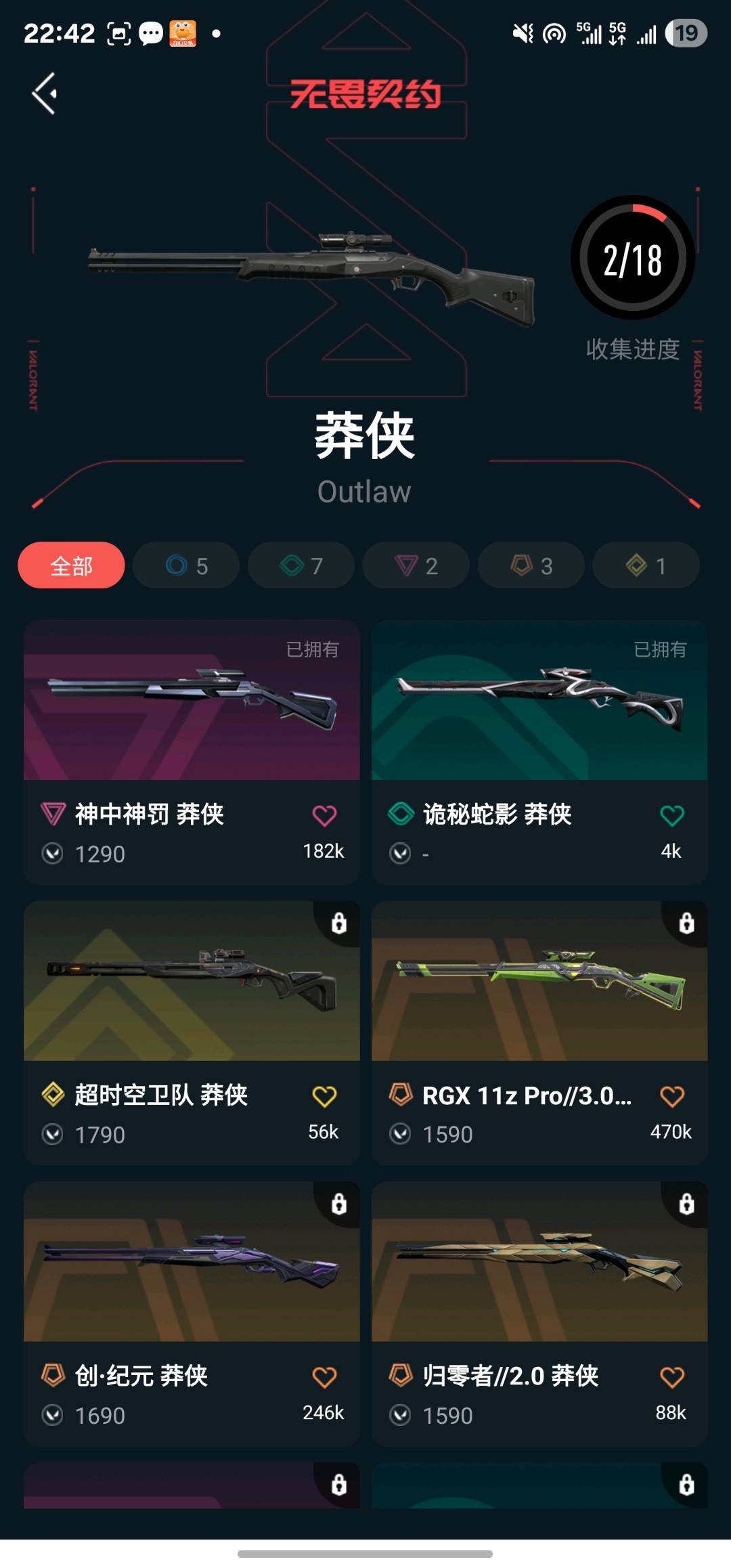Open the 超时空卫队 莽侠 skin card

pyautogui.click(x=192, y=982)
